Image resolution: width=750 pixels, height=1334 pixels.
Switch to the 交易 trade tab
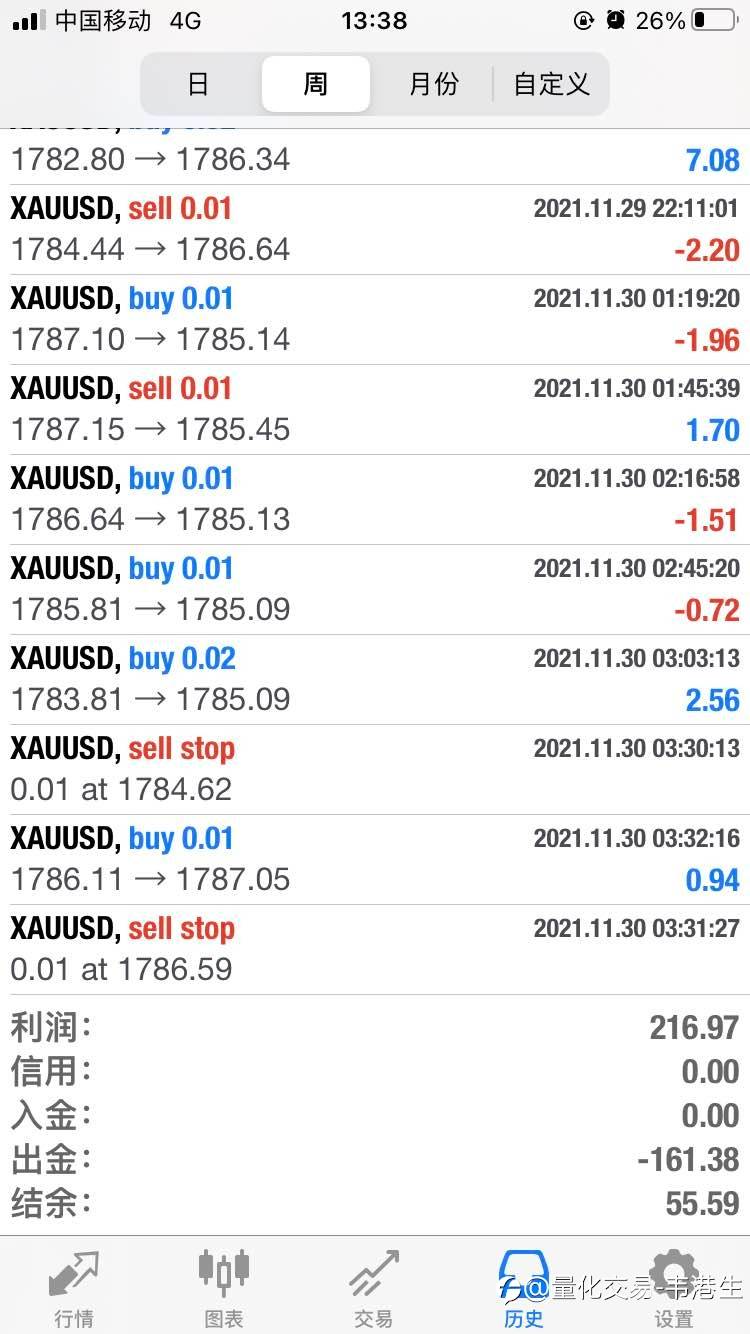pyautogui.click(x=374, y=1288)
